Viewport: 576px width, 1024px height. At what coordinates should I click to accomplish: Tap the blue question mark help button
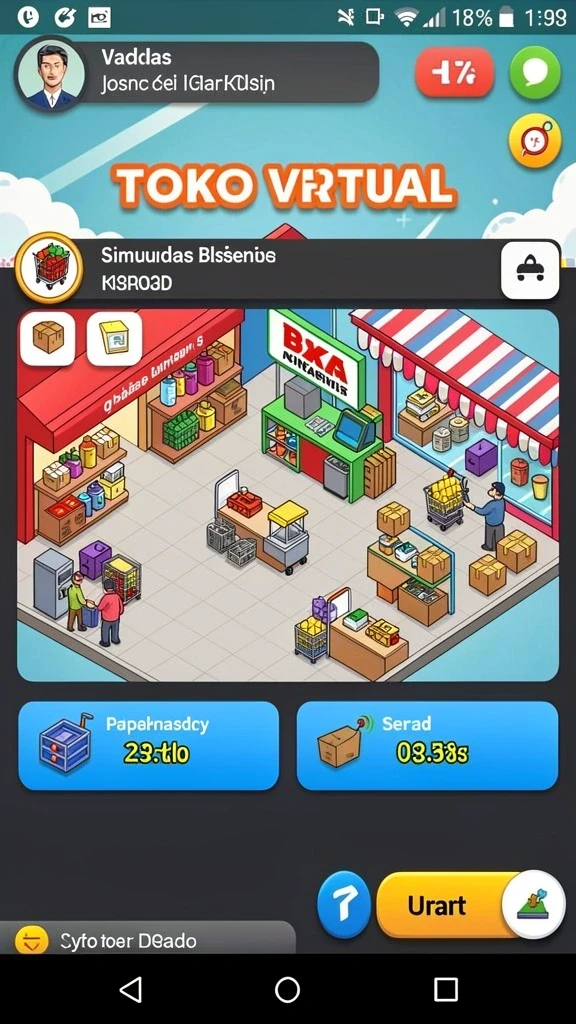point(344,904)
